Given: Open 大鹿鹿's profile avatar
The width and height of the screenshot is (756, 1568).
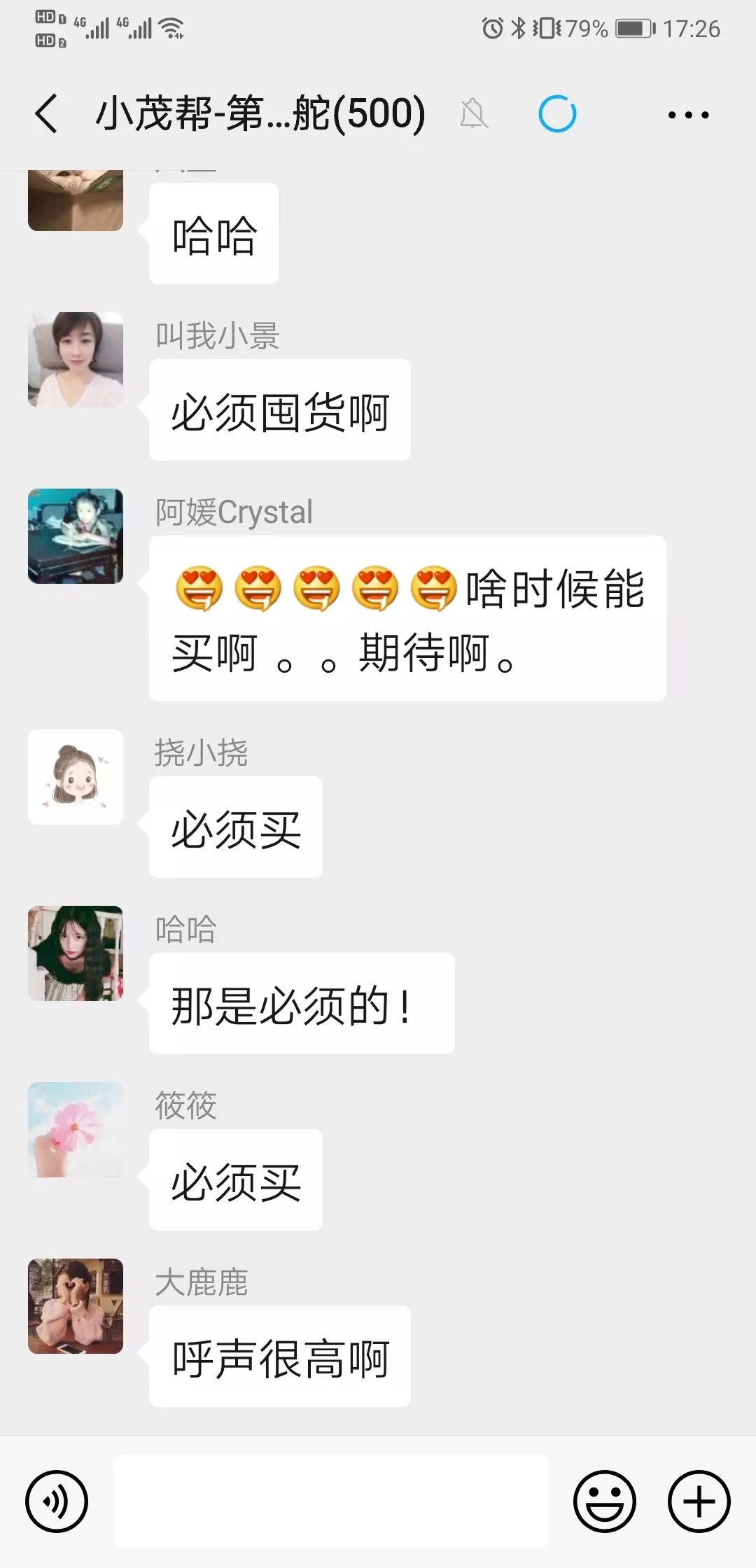Looking at the screenshot, I should click(76, 1306).
